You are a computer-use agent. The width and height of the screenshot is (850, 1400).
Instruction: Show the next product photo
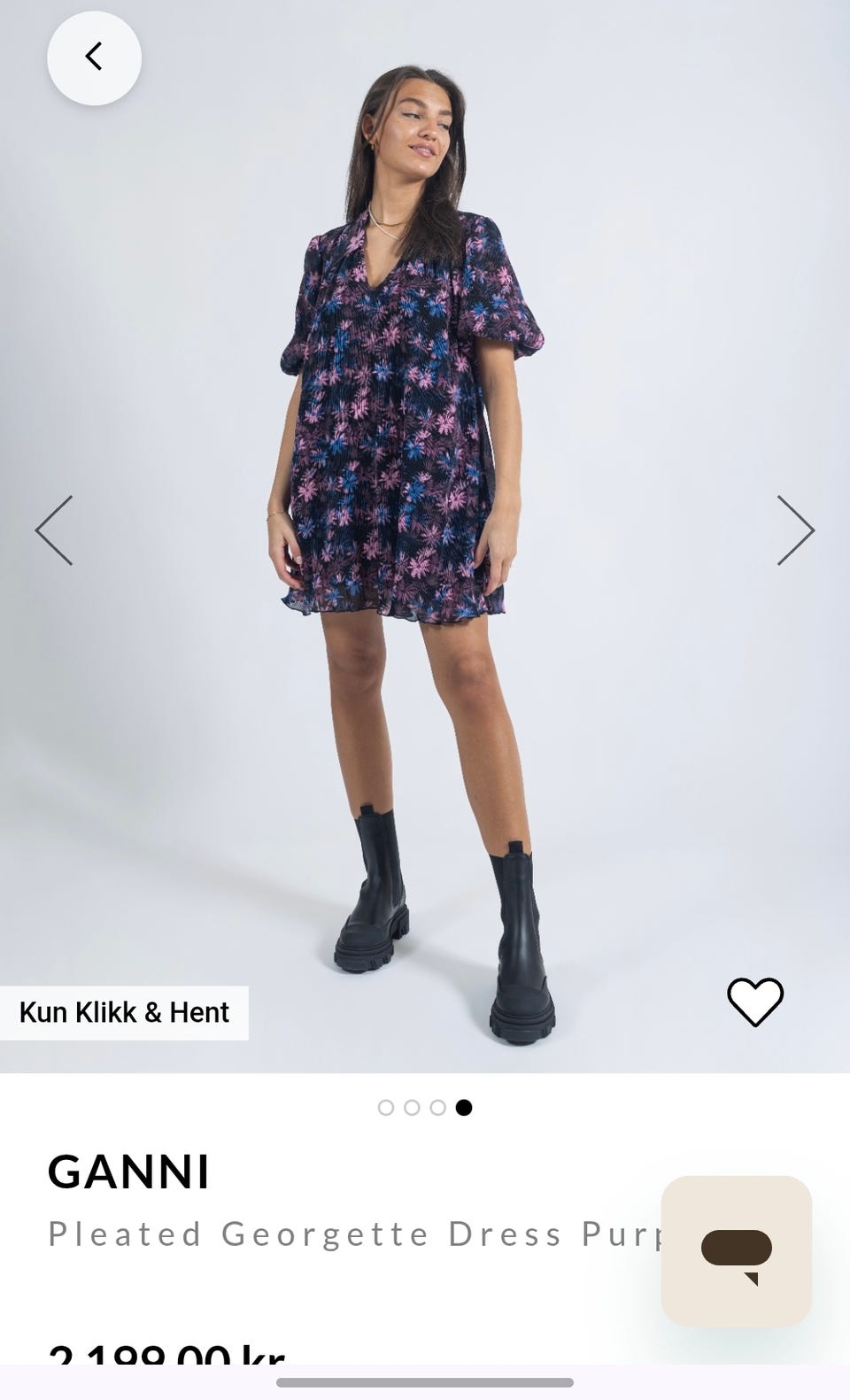(795, 530)
